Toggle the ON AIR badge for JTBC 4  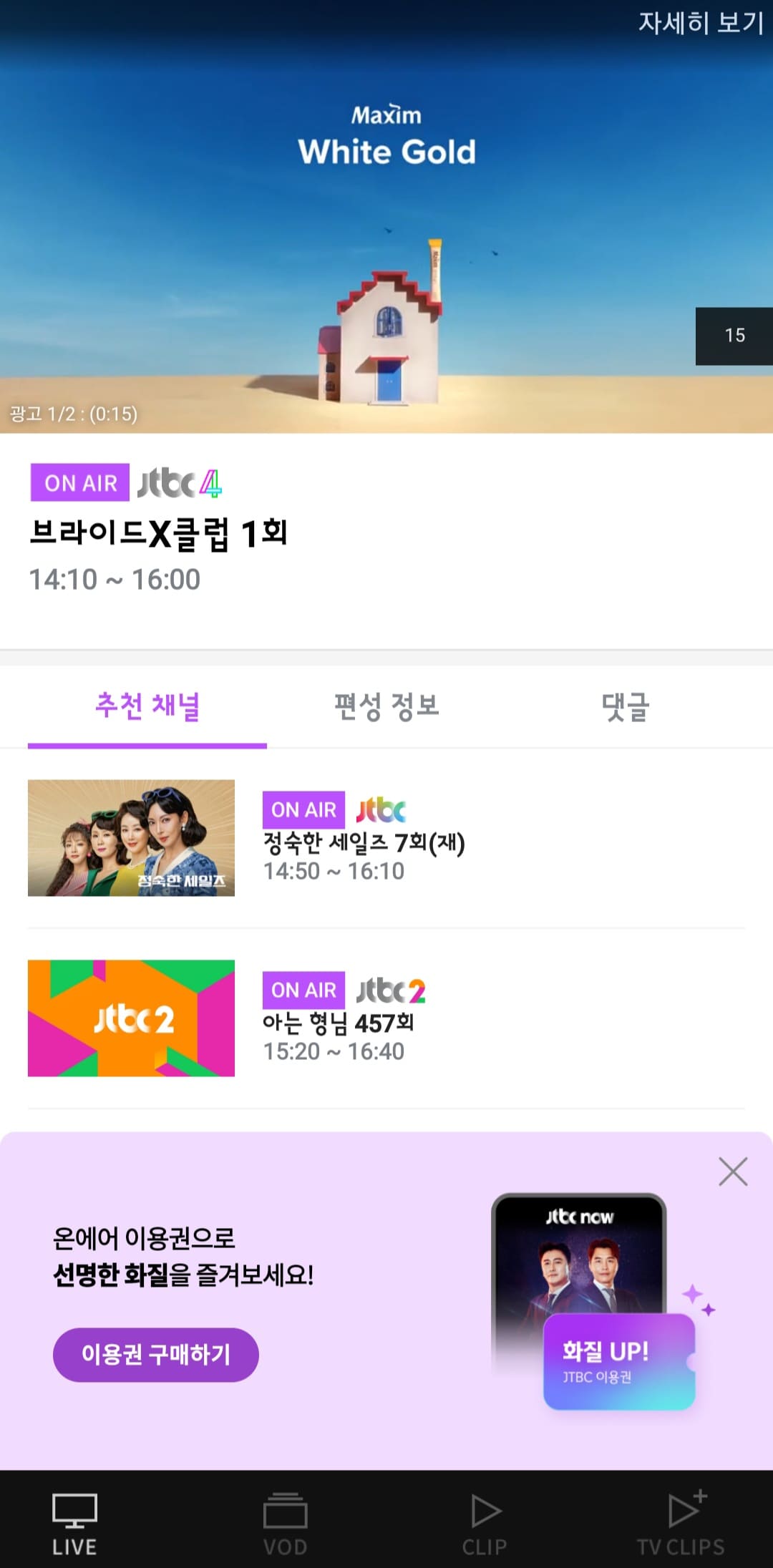pos(80,482)
